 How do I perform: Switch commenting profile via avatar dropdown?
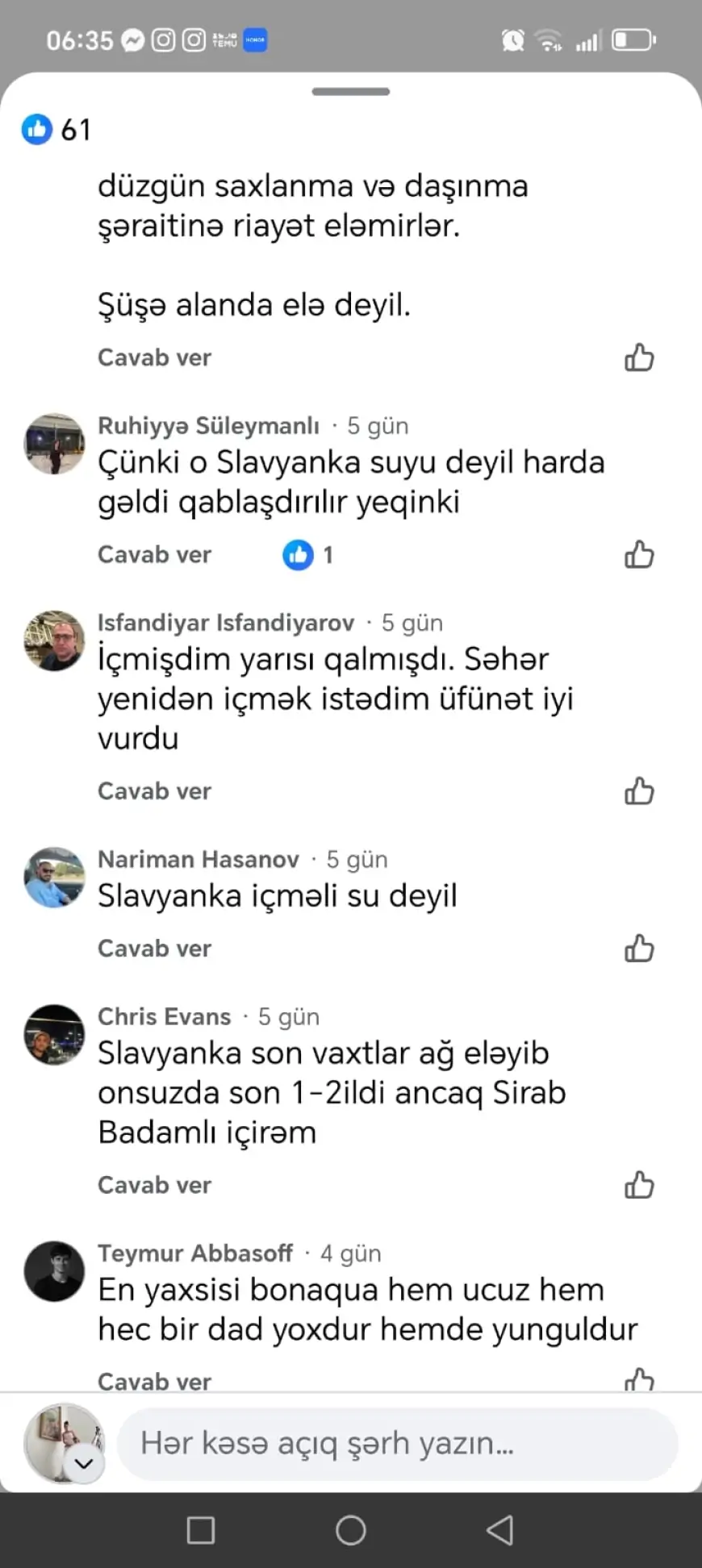pyautogui.click(x=84, y=1462)
